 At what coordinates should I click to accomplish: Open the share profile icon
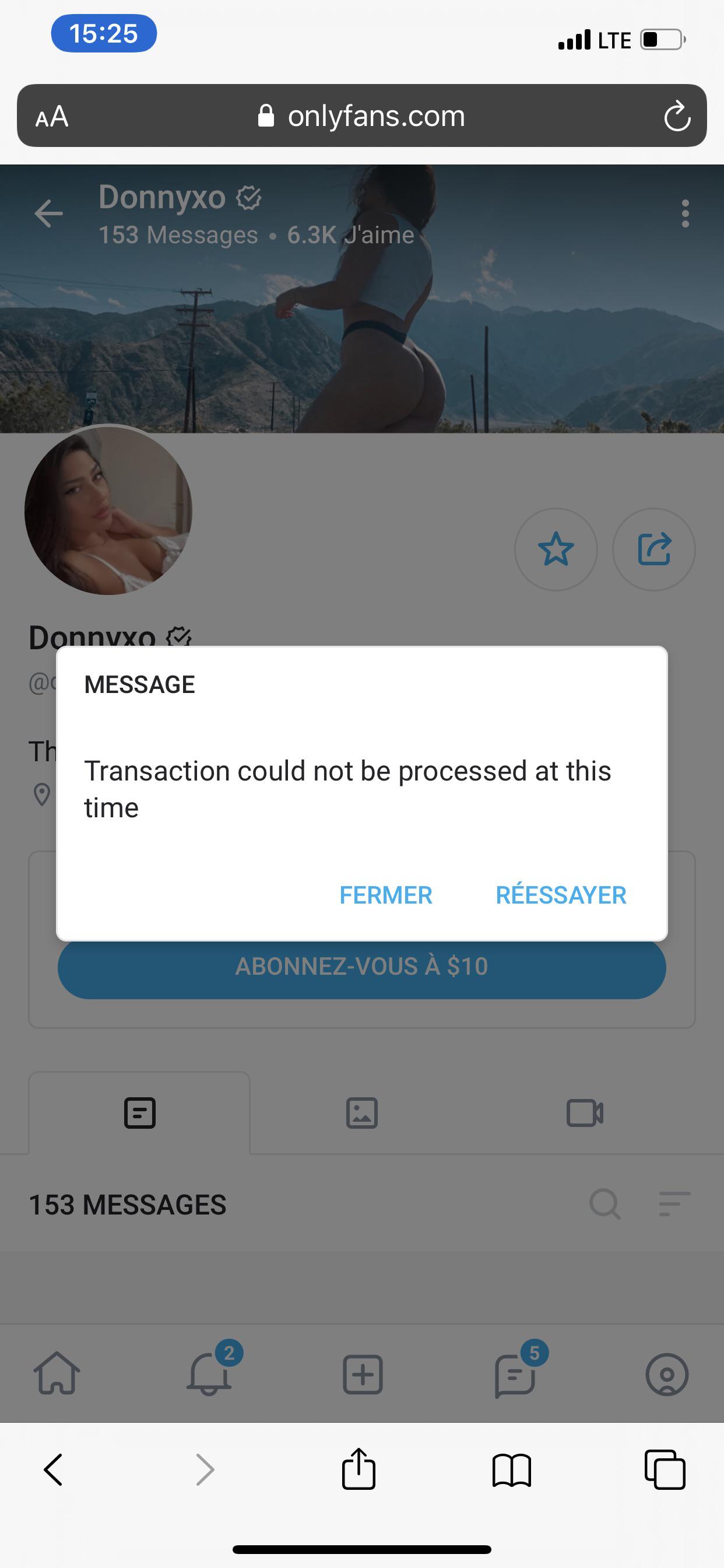(x=654, y=548)
